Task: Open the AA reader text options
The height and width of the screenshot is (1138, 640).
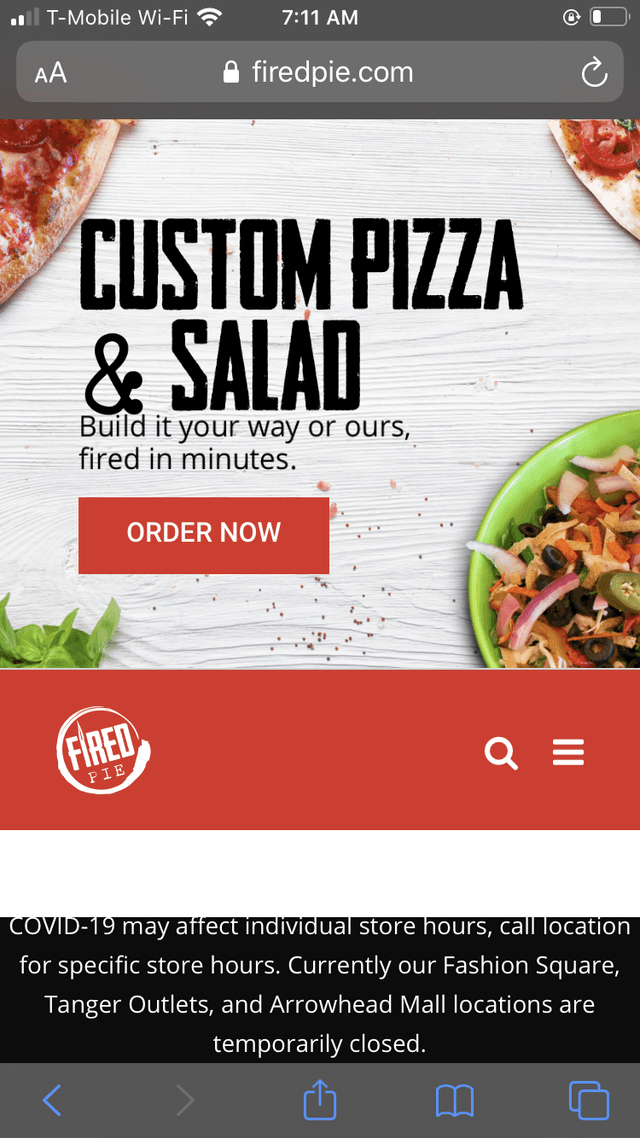Action: coord(50,72)
